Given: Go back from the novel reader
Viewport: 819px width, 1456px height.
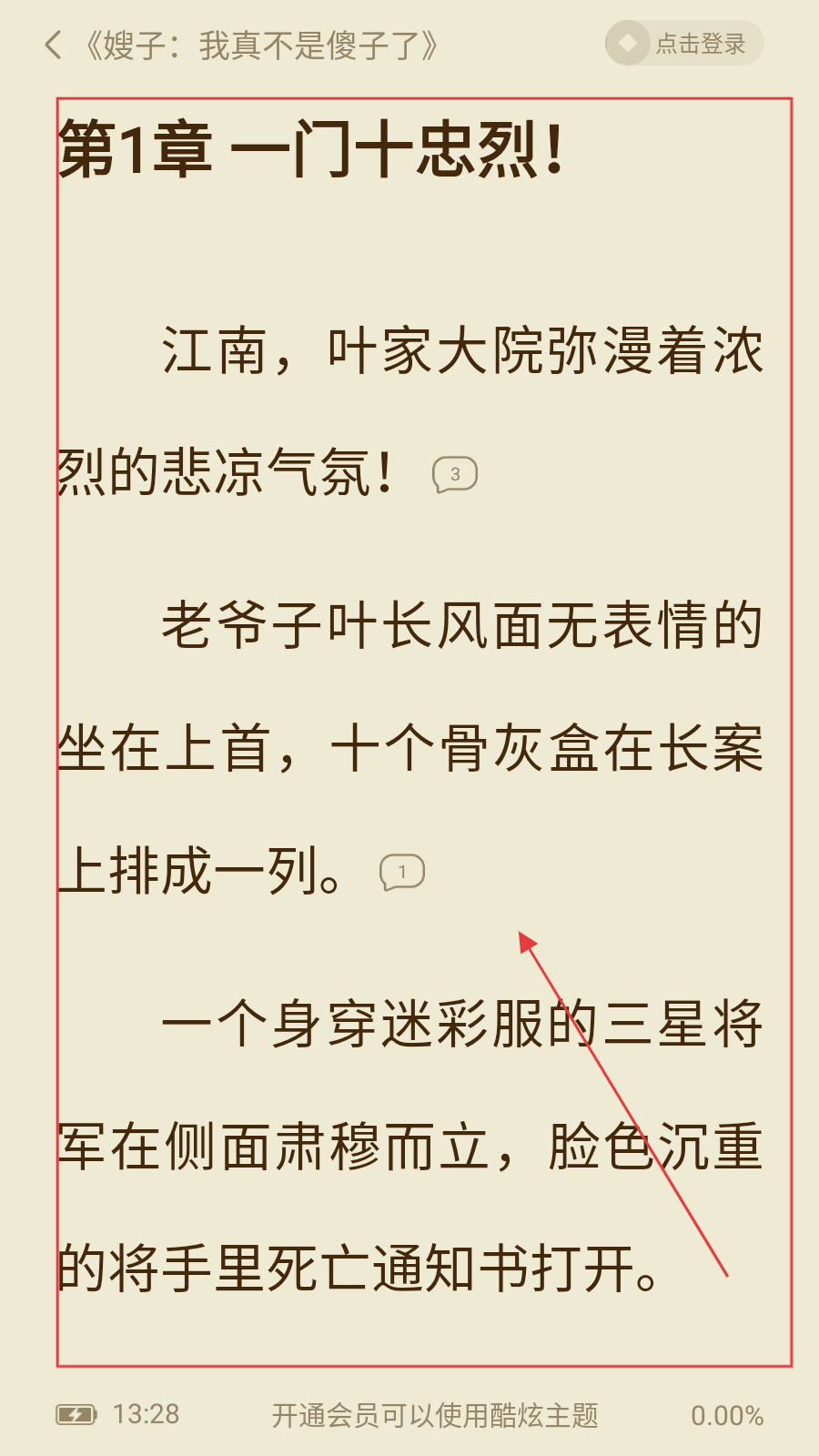Looking at the screenshot, I should point(54,45).
